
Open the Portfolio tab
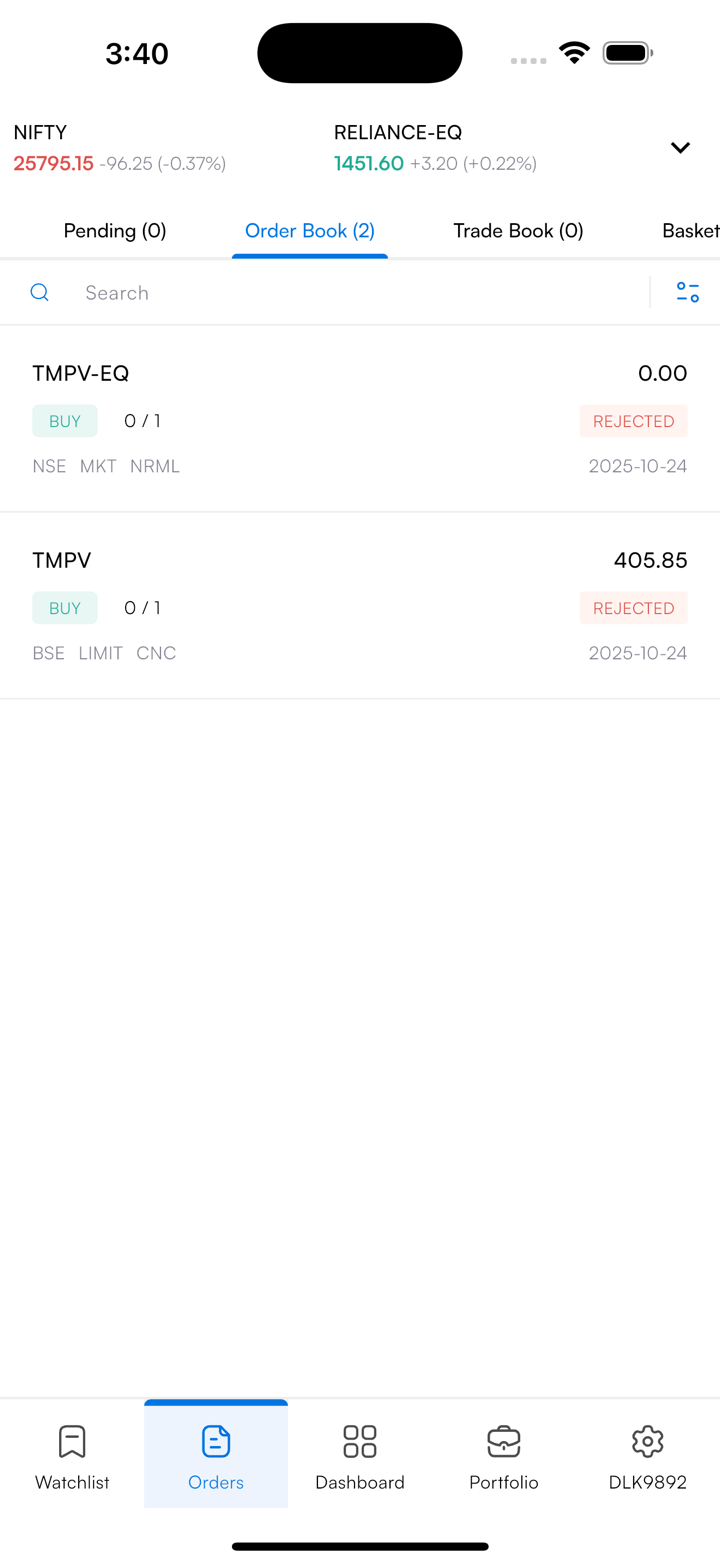(504, 1456)
